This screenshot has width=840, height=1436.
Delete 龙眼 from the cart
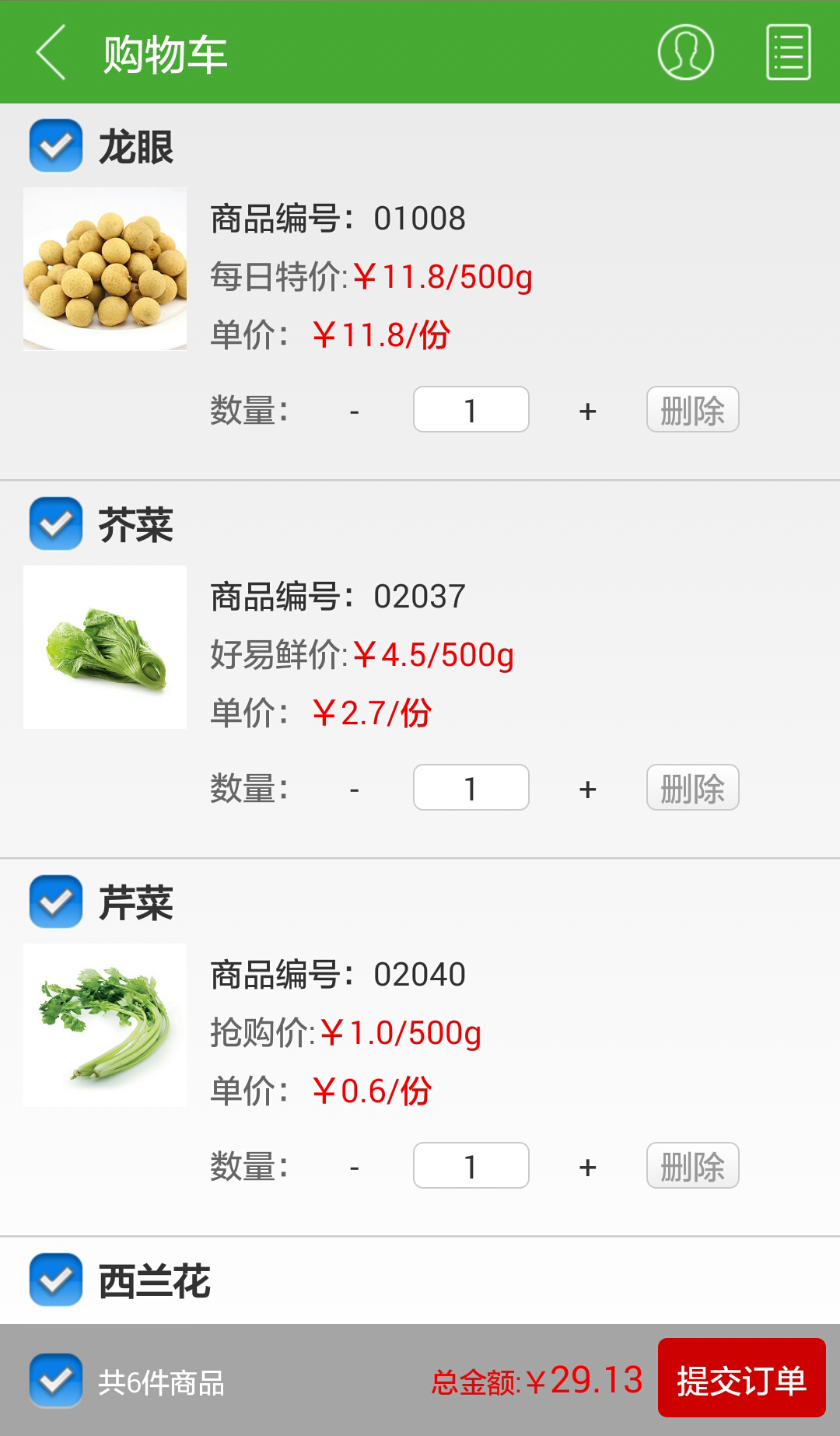[x=692, y=410]
